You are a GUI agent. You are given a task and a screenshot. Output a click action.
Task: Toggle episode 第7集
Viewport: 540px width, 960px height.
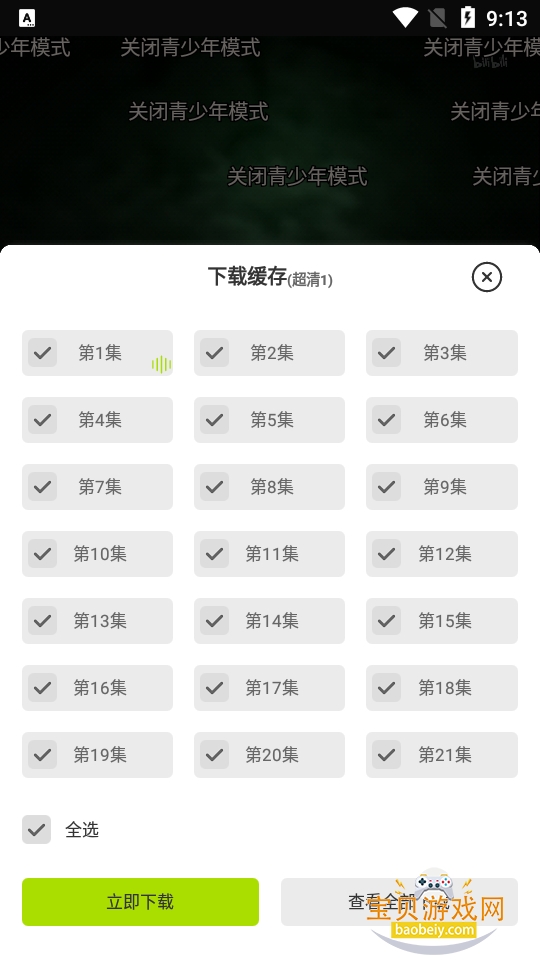43,487
